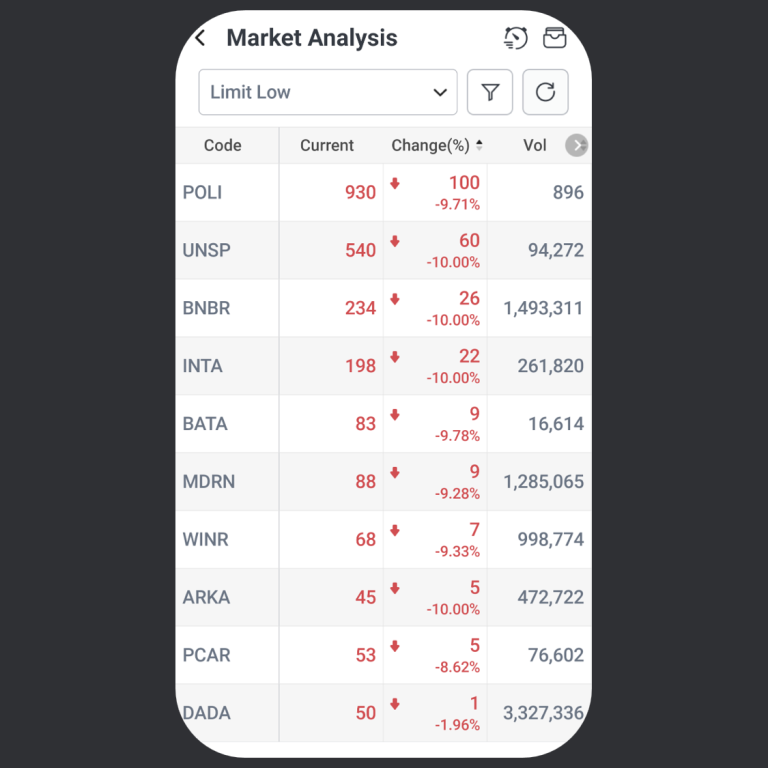Expand the Limit Low dropdown
The image size is (768, 768).
click(x=327, y=92)
